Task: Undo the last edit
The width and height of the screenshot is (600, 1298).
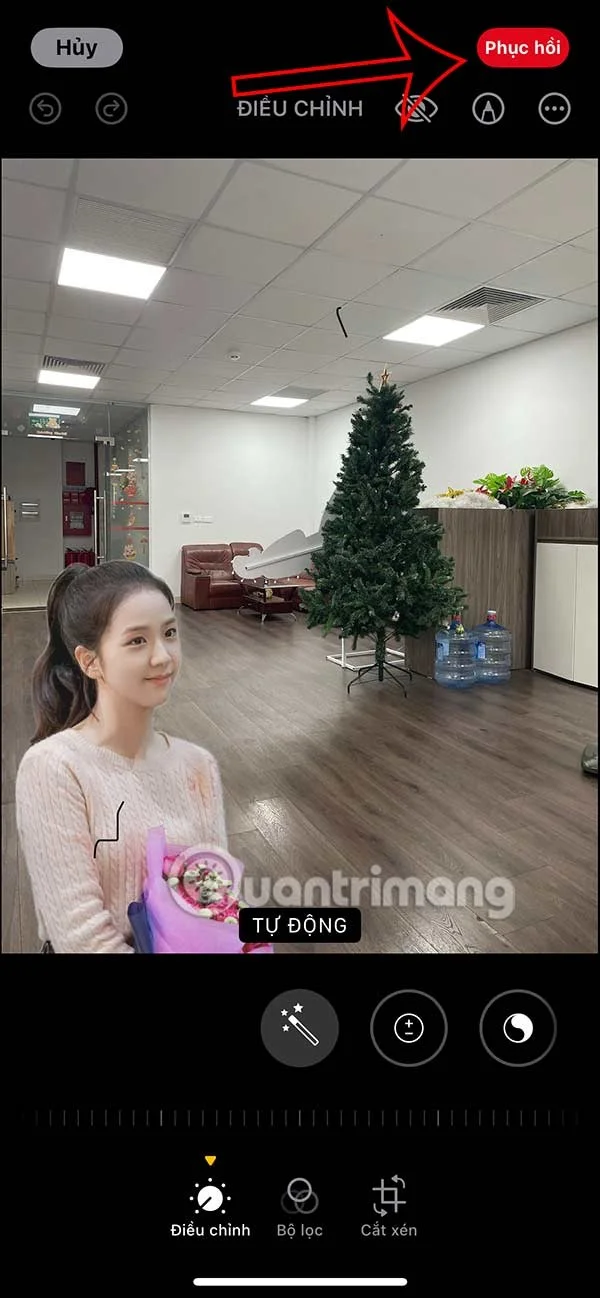Action: [45, 108]
